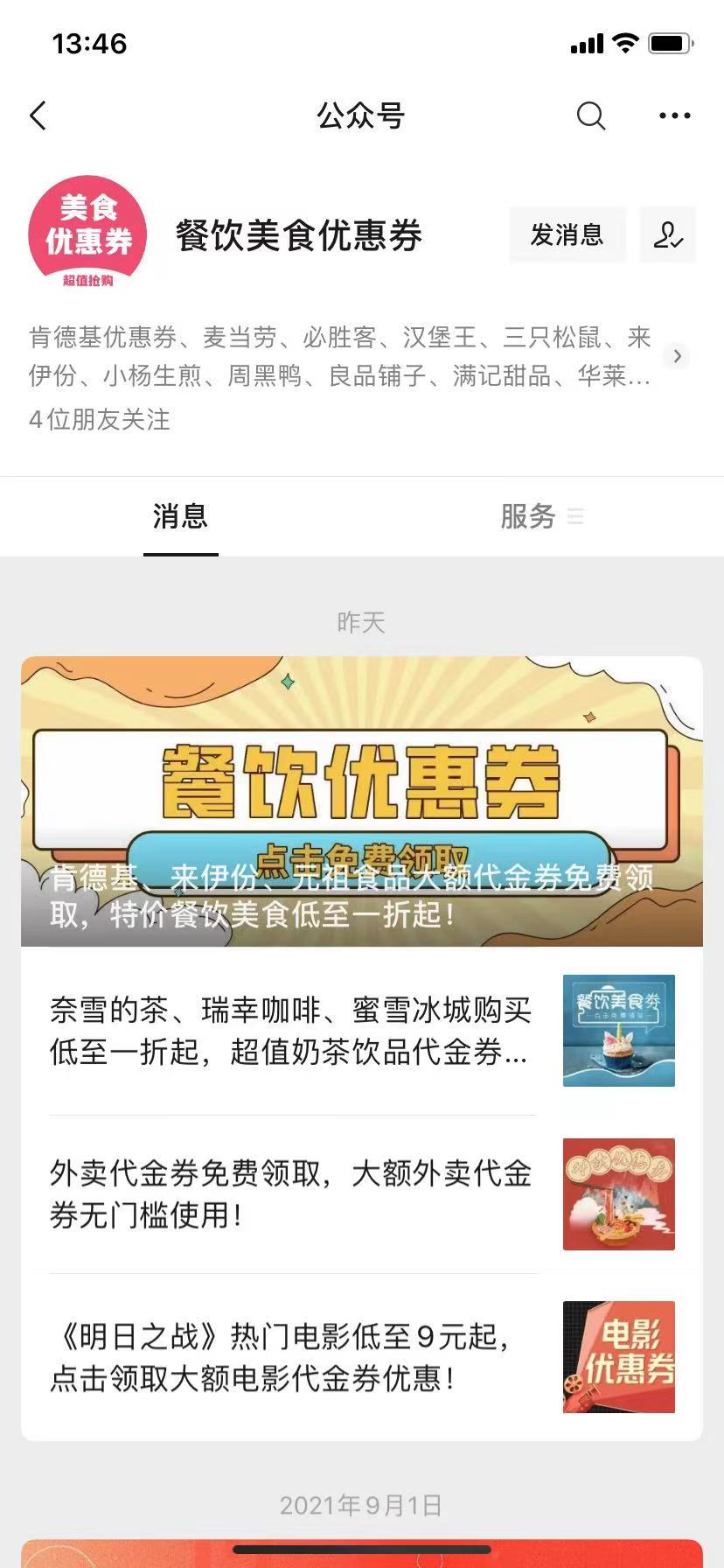Go back from the 公众号 page
Viewport: 724px width, 1568px height.
(38, 115)
